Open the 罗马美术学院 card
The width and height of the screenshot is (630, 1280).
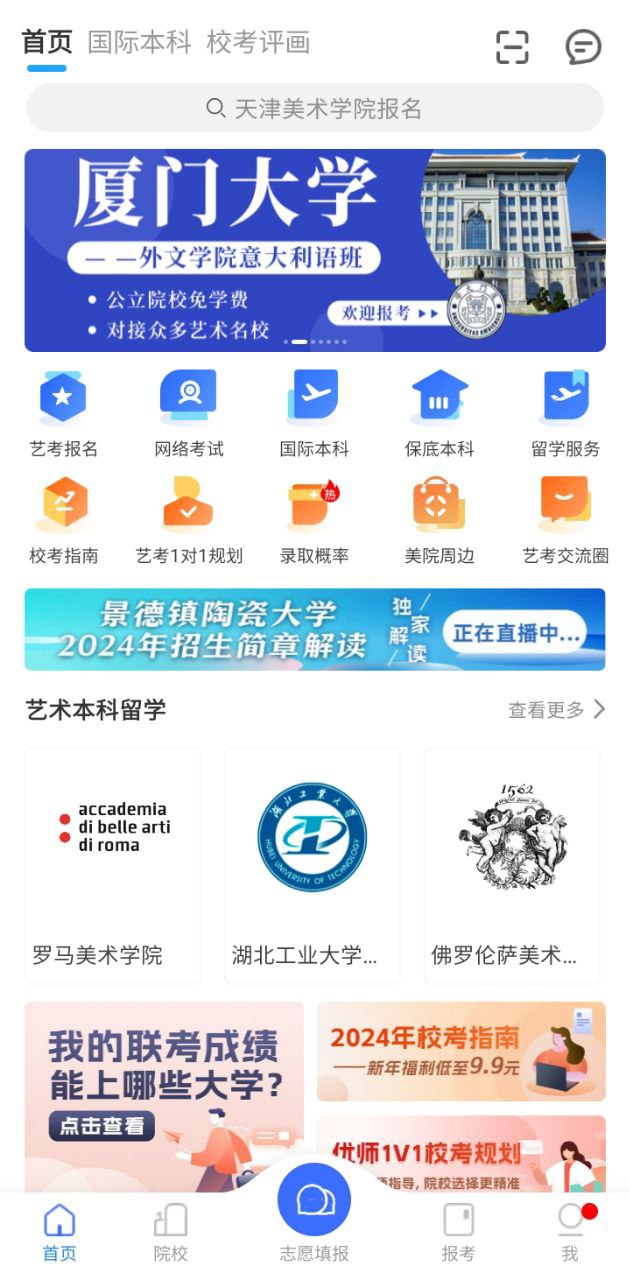pyautogui.click(x=113, y=866)
